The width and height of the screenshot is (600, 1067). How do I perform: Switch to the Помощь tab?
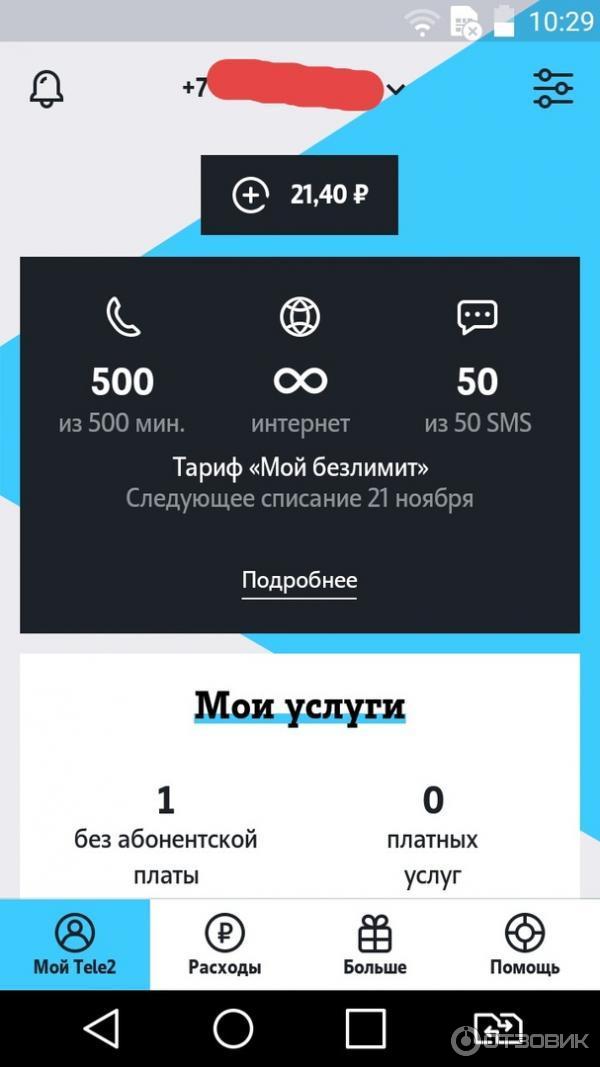[524, 945]
